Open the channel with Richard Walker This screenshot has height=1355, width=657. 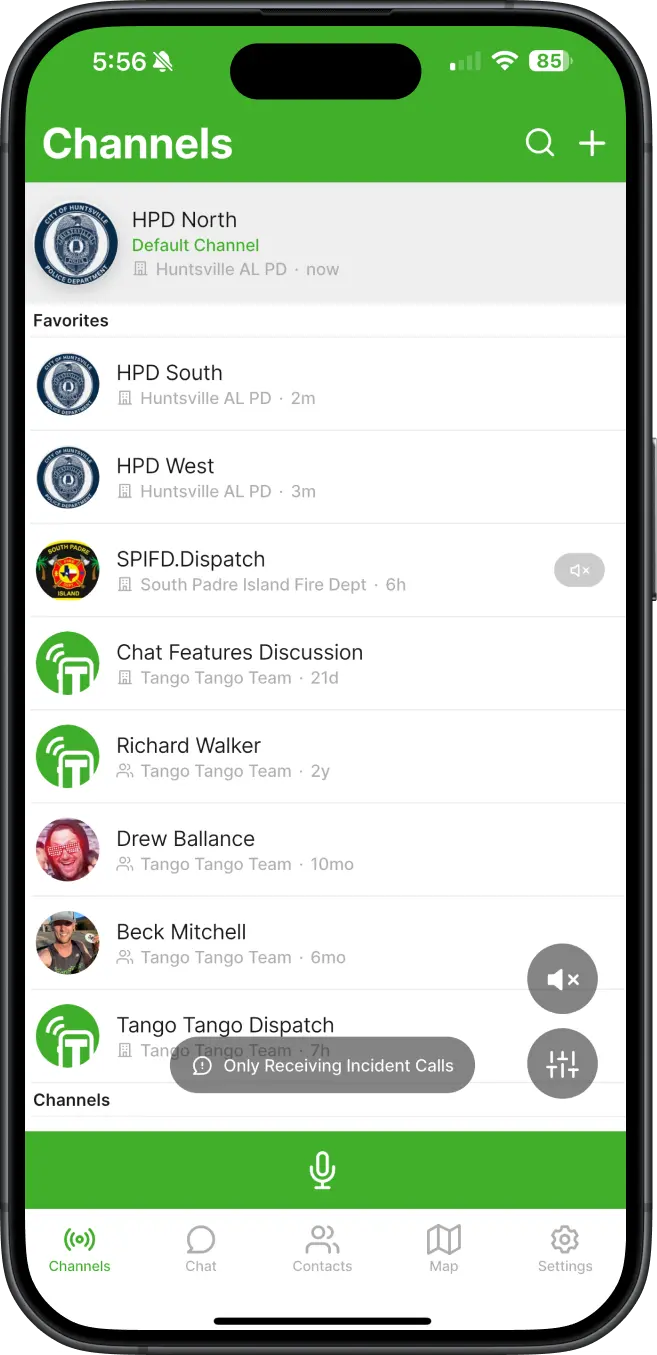[x=326, y=756]
